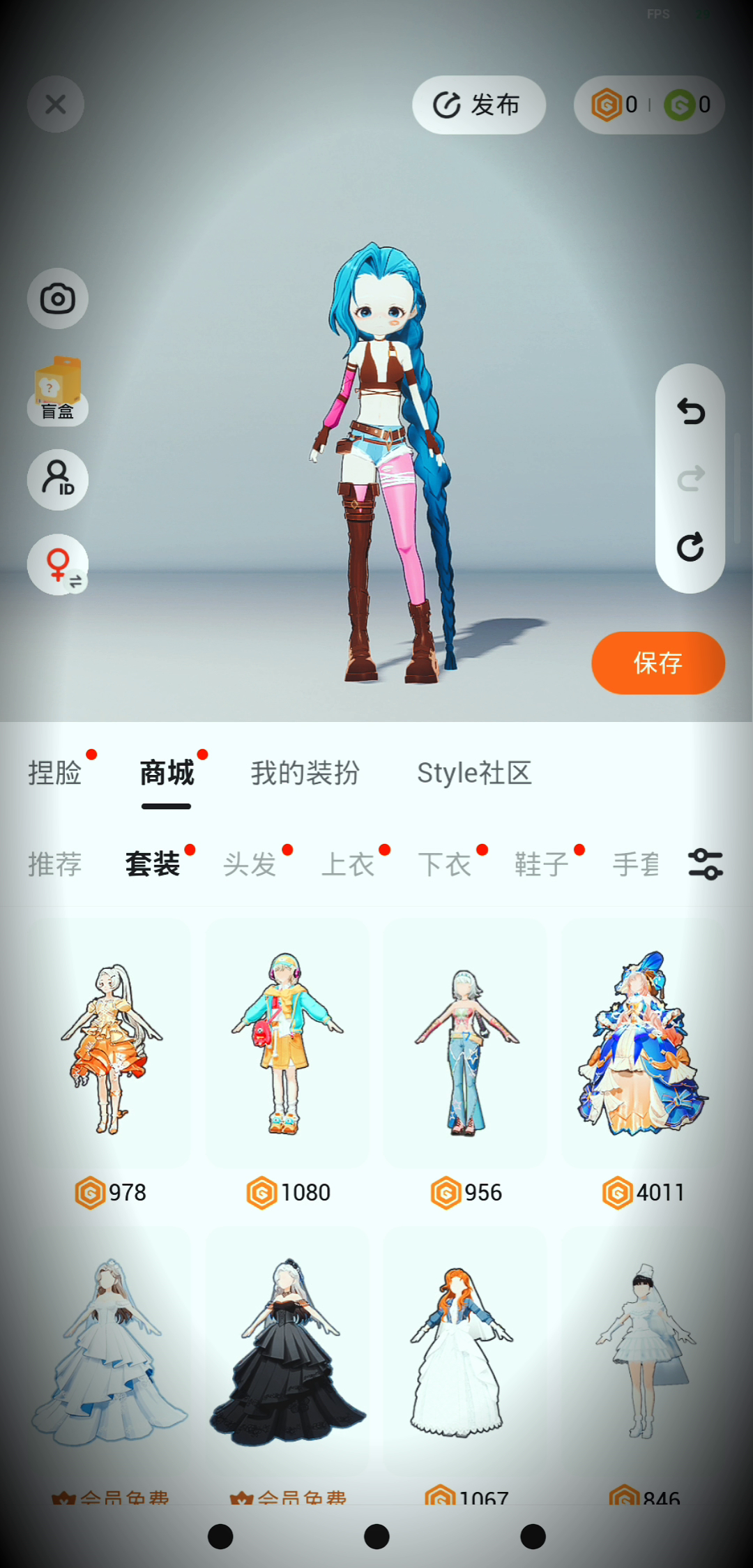Open the coin balance display
This screenshot has height=1568, width=753.
pyautogui.click(x=649, y=105)
